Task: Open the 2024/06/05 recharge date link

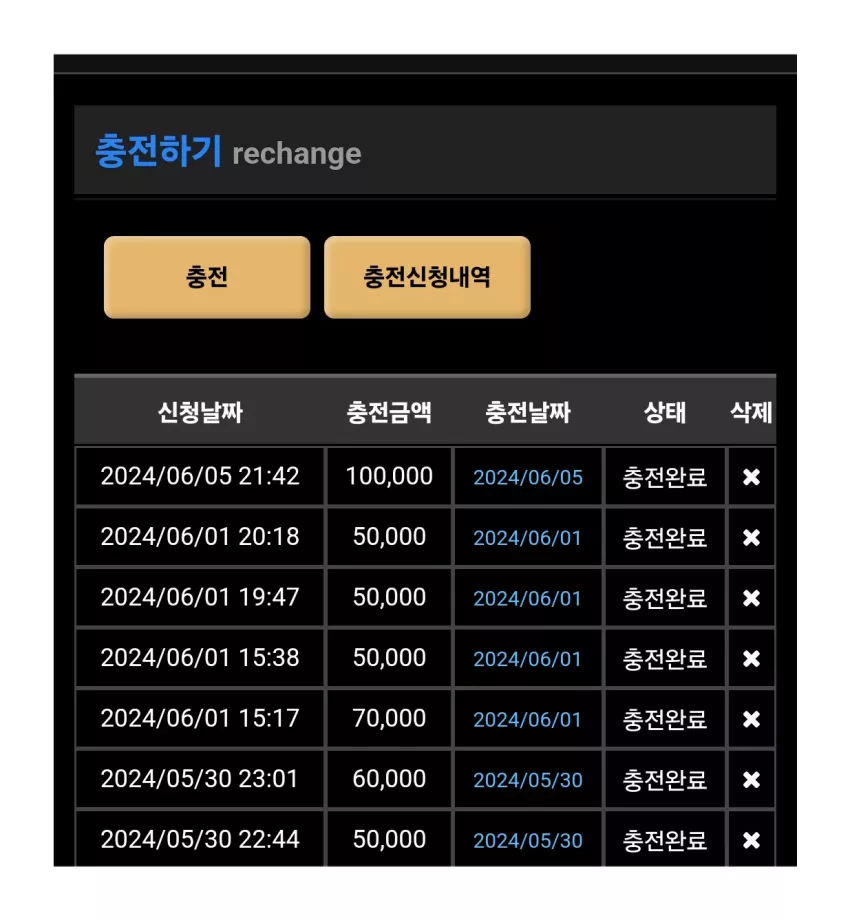Action: 528,478
